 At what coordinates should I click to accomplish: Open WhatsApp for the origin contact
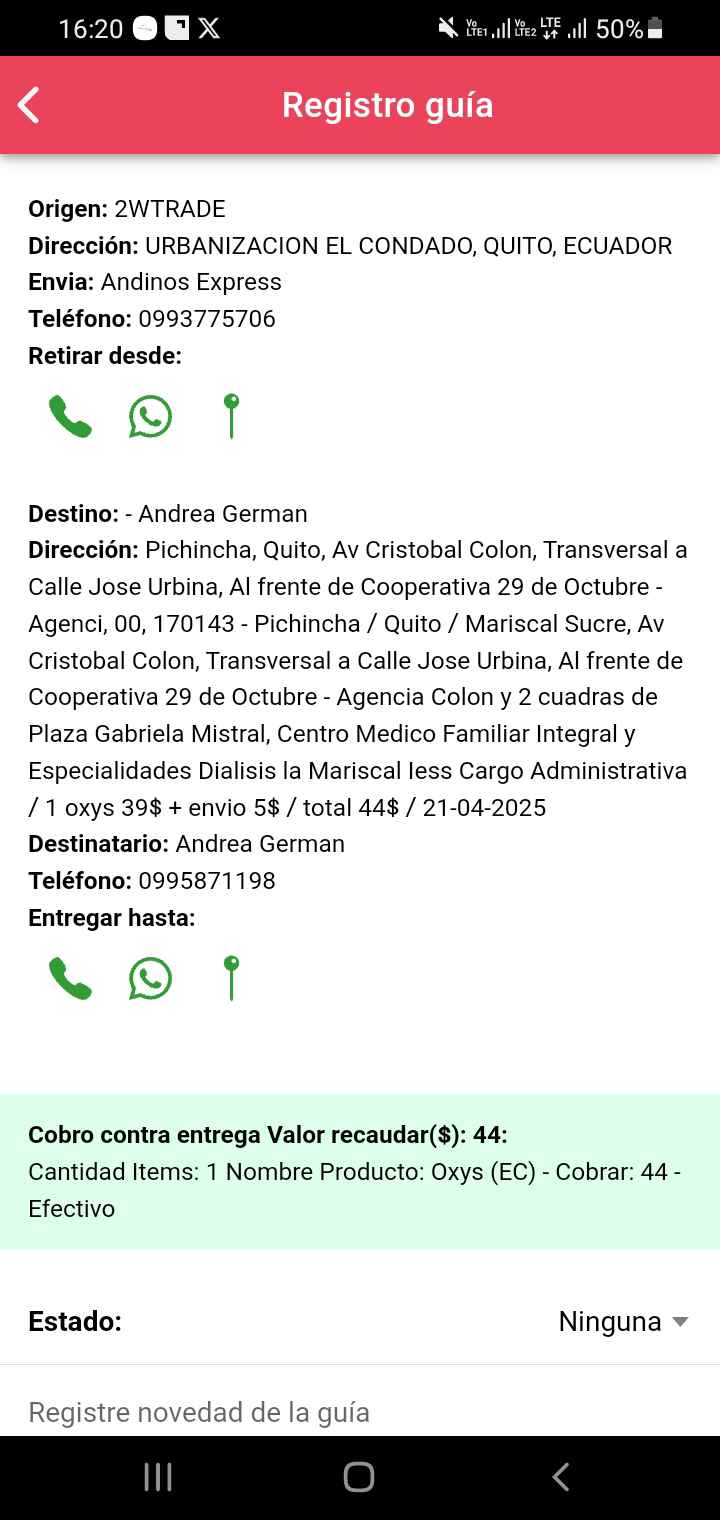[x=150, y=417]
